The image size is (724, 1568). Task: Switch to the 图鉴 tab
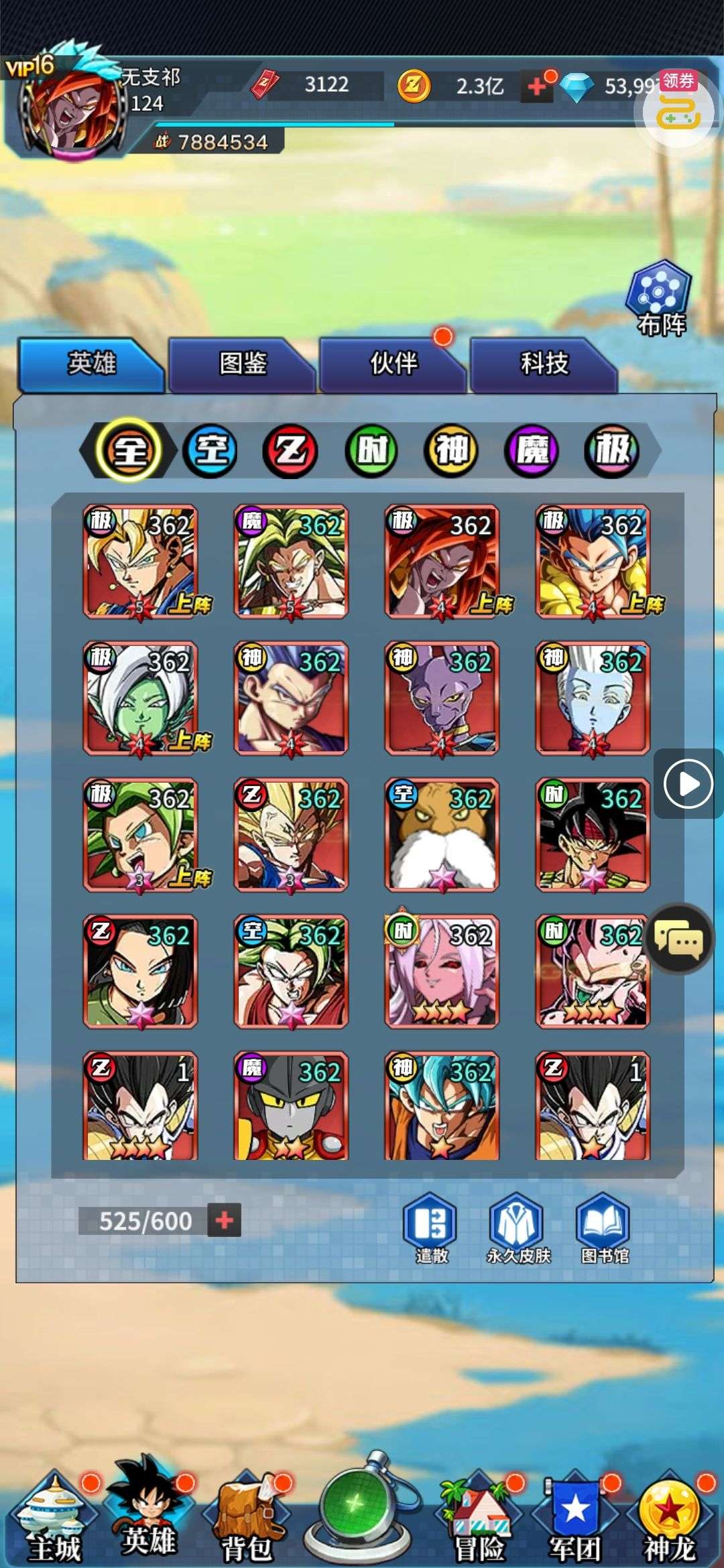[x=243, y=364]
